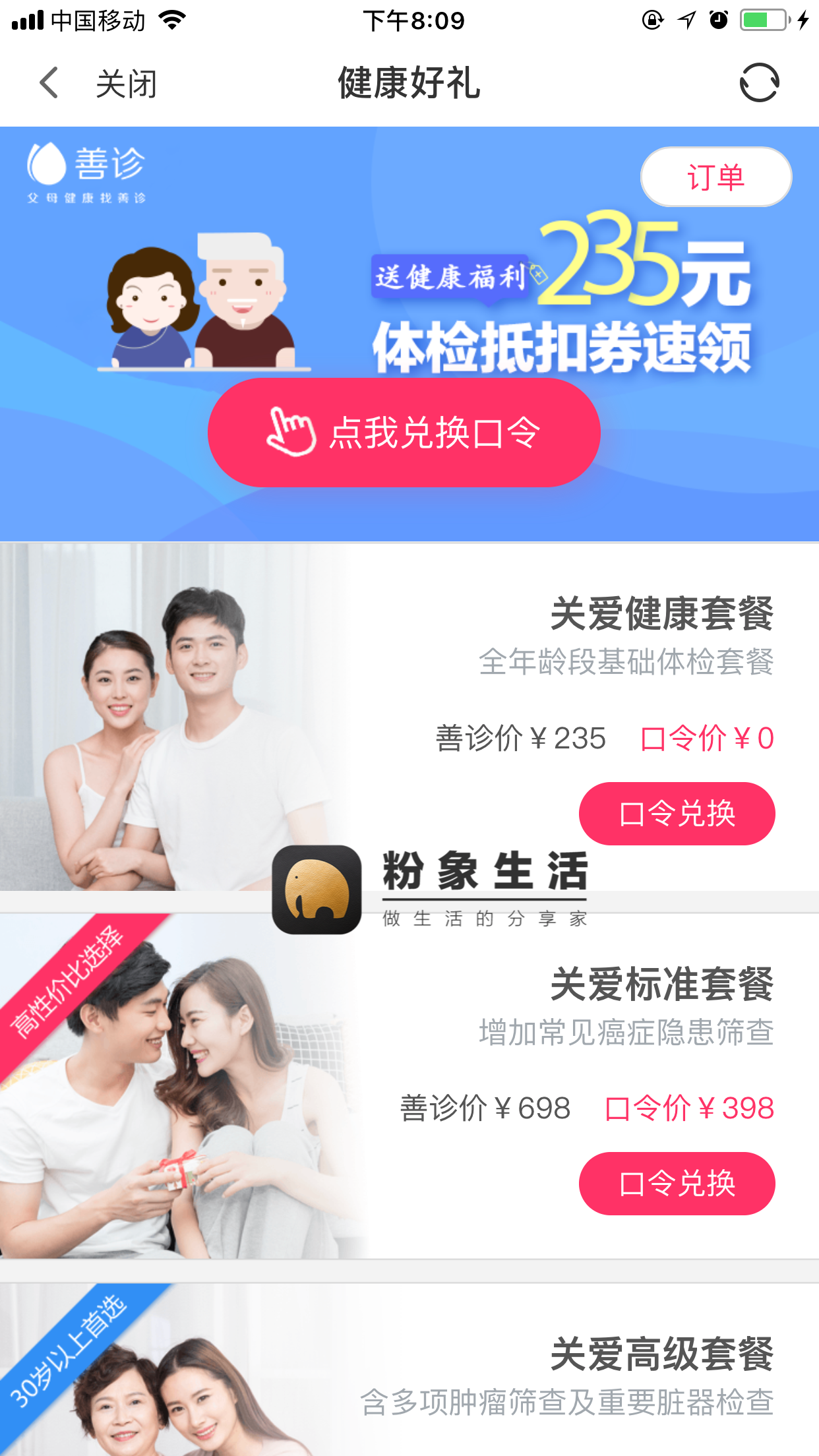Viewport: 819px width, 1456px height.
Task: Go back using the left arrow
Action: (x=49, y=83)
